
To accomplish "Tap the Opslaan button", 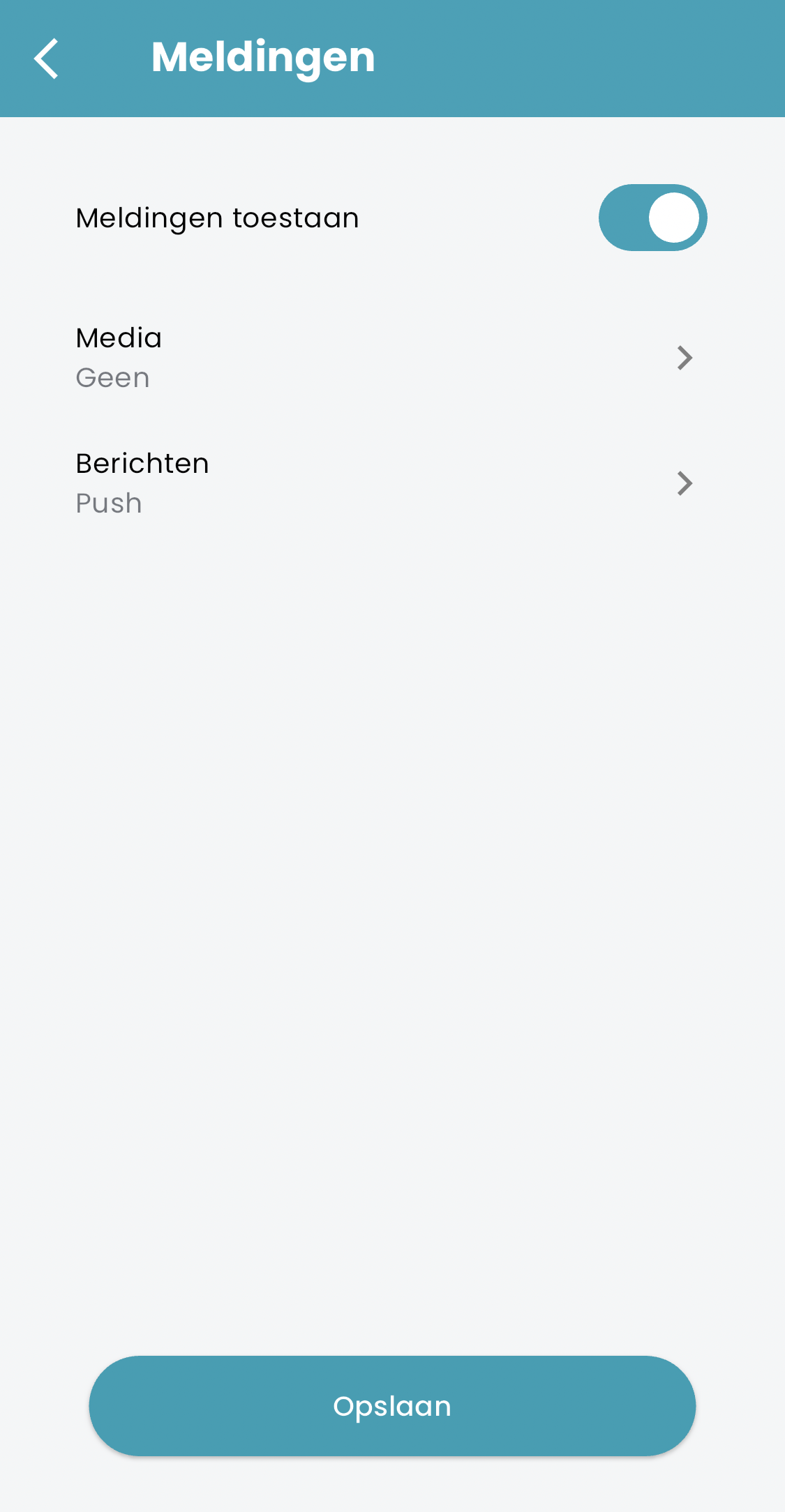I will [x=392, y=1406].
